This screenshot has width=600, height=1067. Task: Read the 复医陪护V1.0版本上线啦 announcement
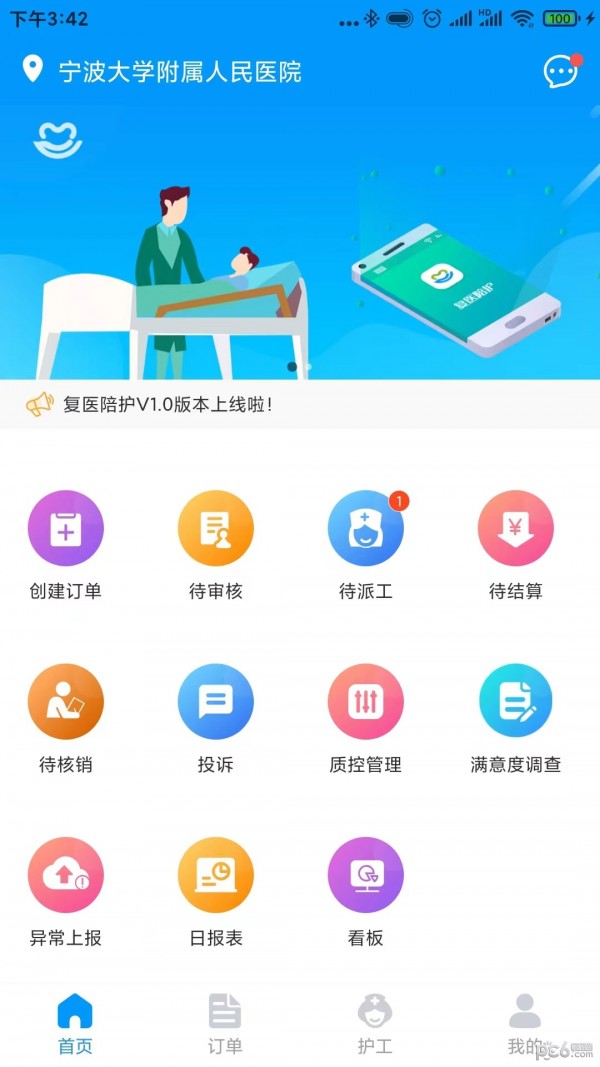[167, 405]
